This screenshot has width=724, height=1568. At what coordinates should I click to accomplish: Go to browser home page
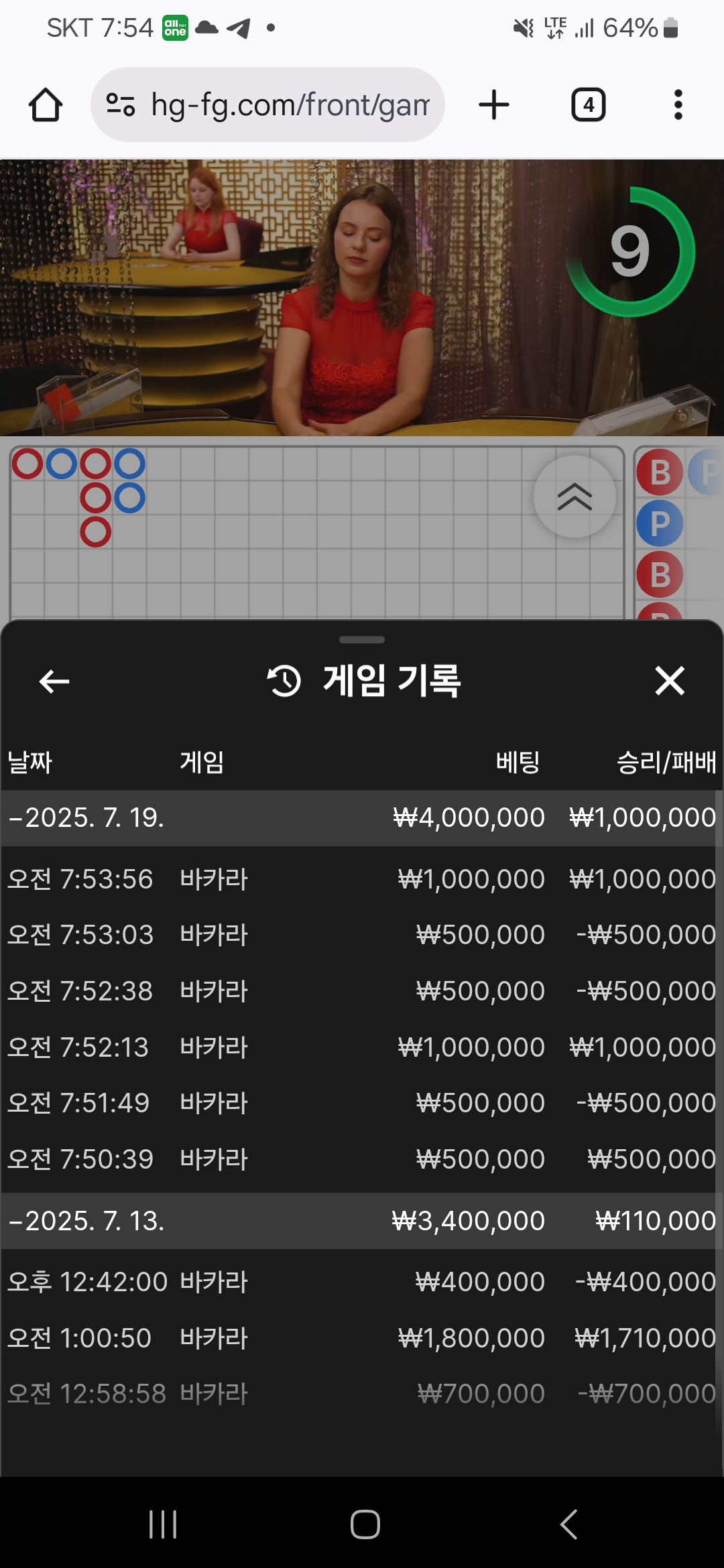click(46, 105)
